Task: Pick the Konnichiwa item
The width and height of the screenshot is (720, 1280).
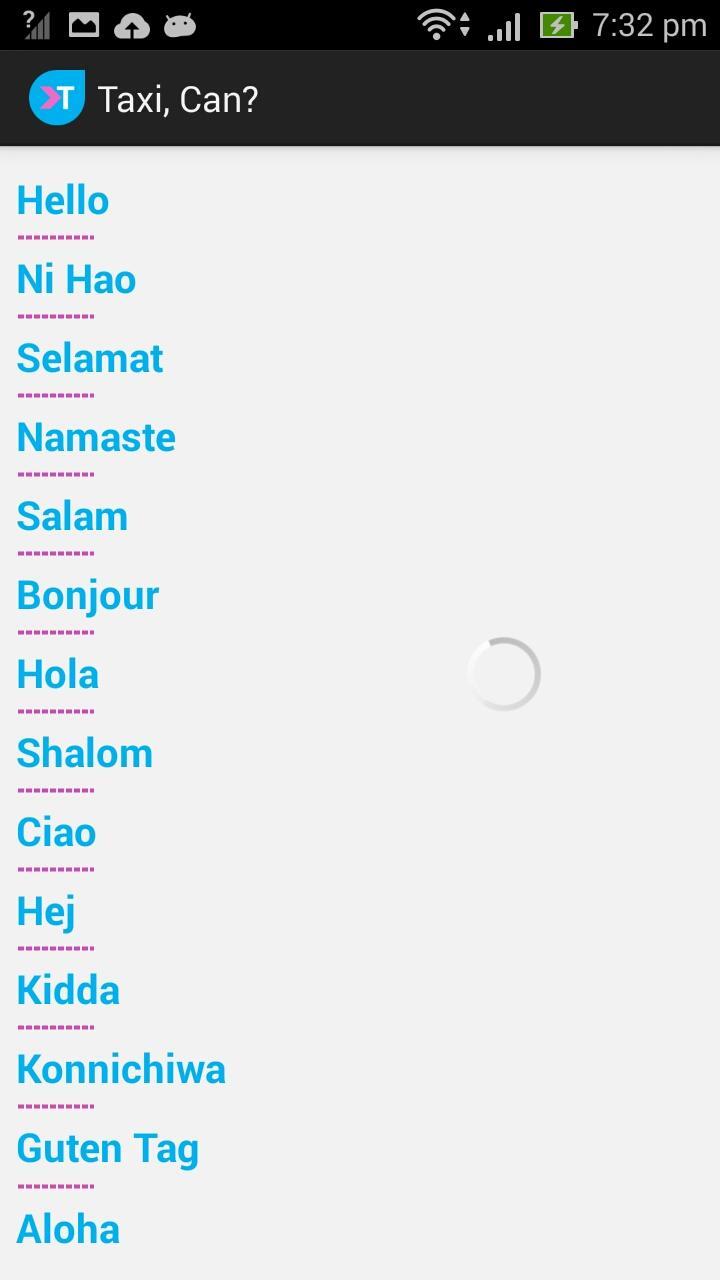Action: coord(121,1069)
